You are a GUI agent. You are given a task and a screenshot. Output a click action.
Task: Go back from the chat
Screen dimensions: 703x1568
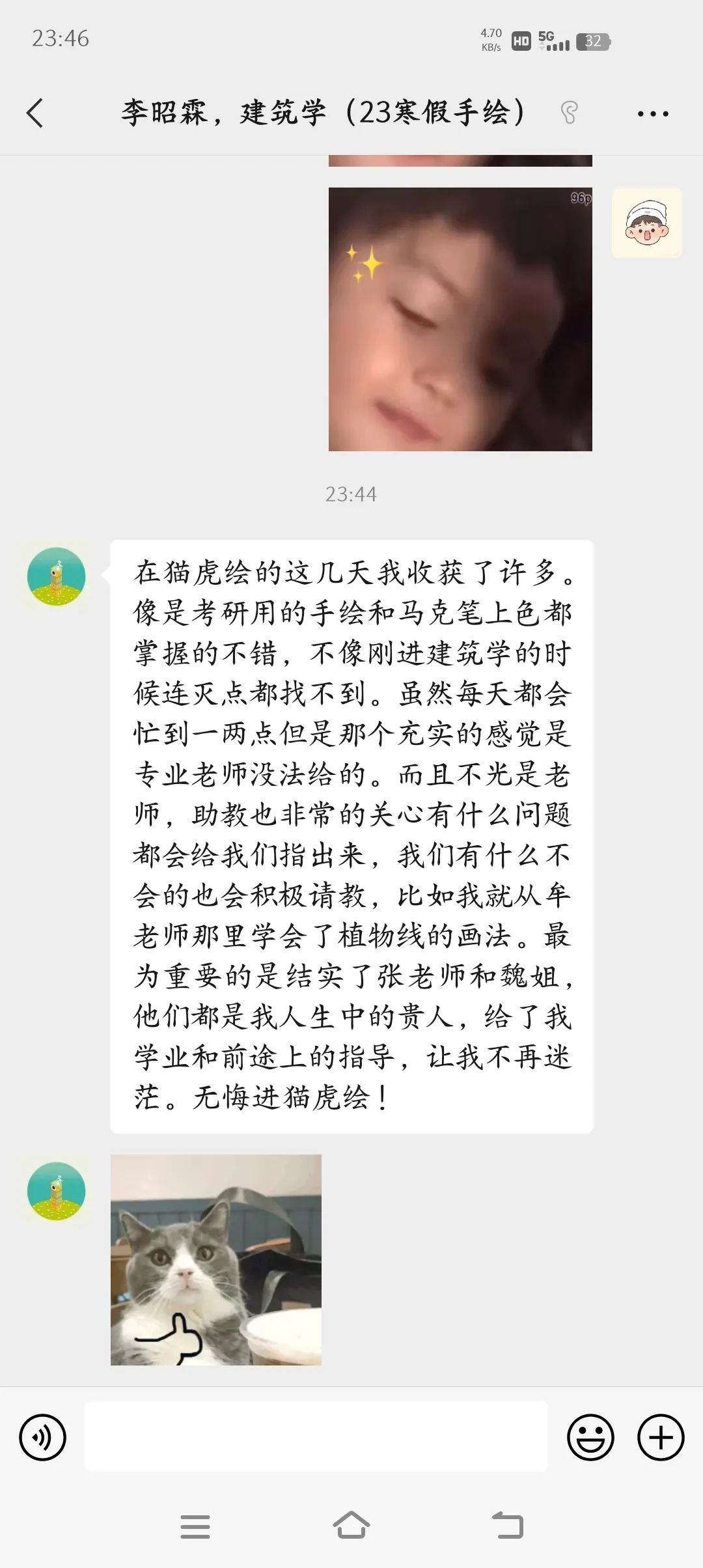coord(35,113)
